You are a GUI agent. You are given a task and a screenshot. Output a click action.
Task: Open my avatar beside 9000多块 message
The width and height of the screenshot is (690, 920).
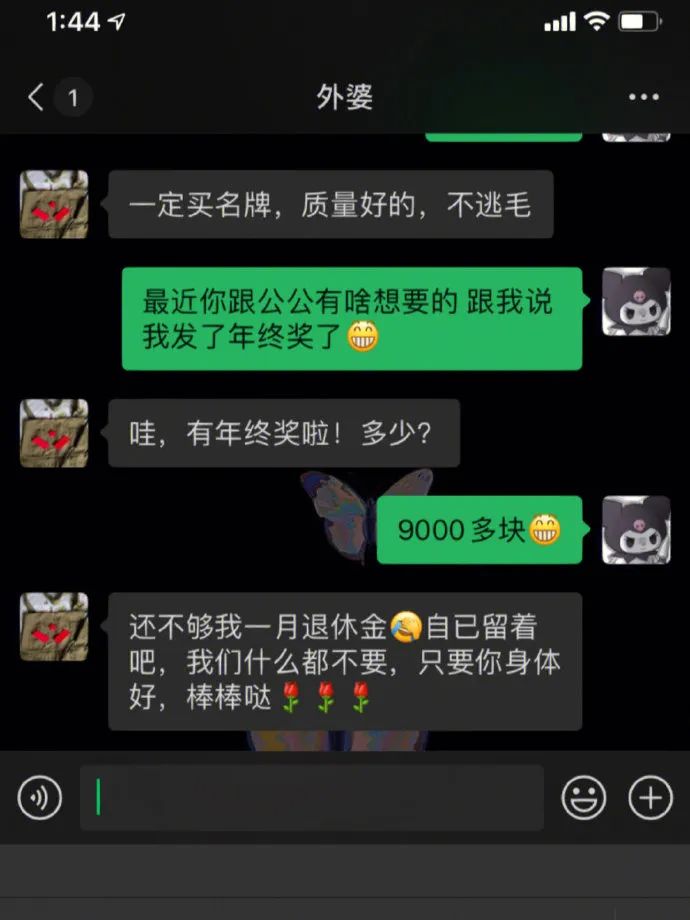point(636,530)
